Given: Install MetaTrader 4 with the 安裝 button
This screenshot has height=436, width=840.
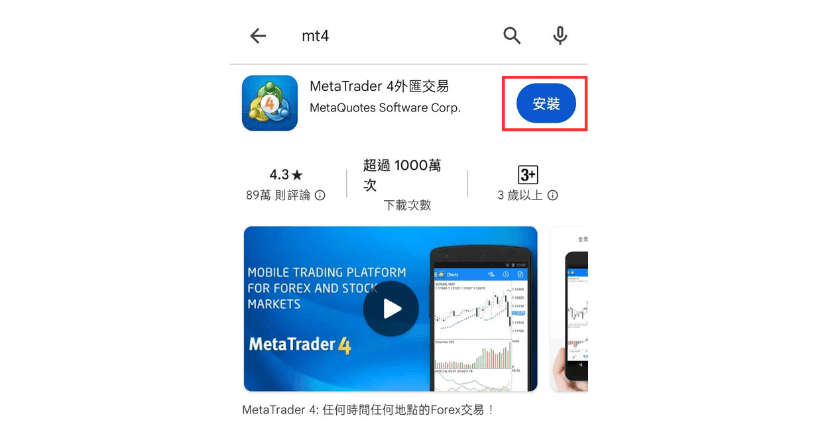Looking at the screenshot, I should [545, 104].
